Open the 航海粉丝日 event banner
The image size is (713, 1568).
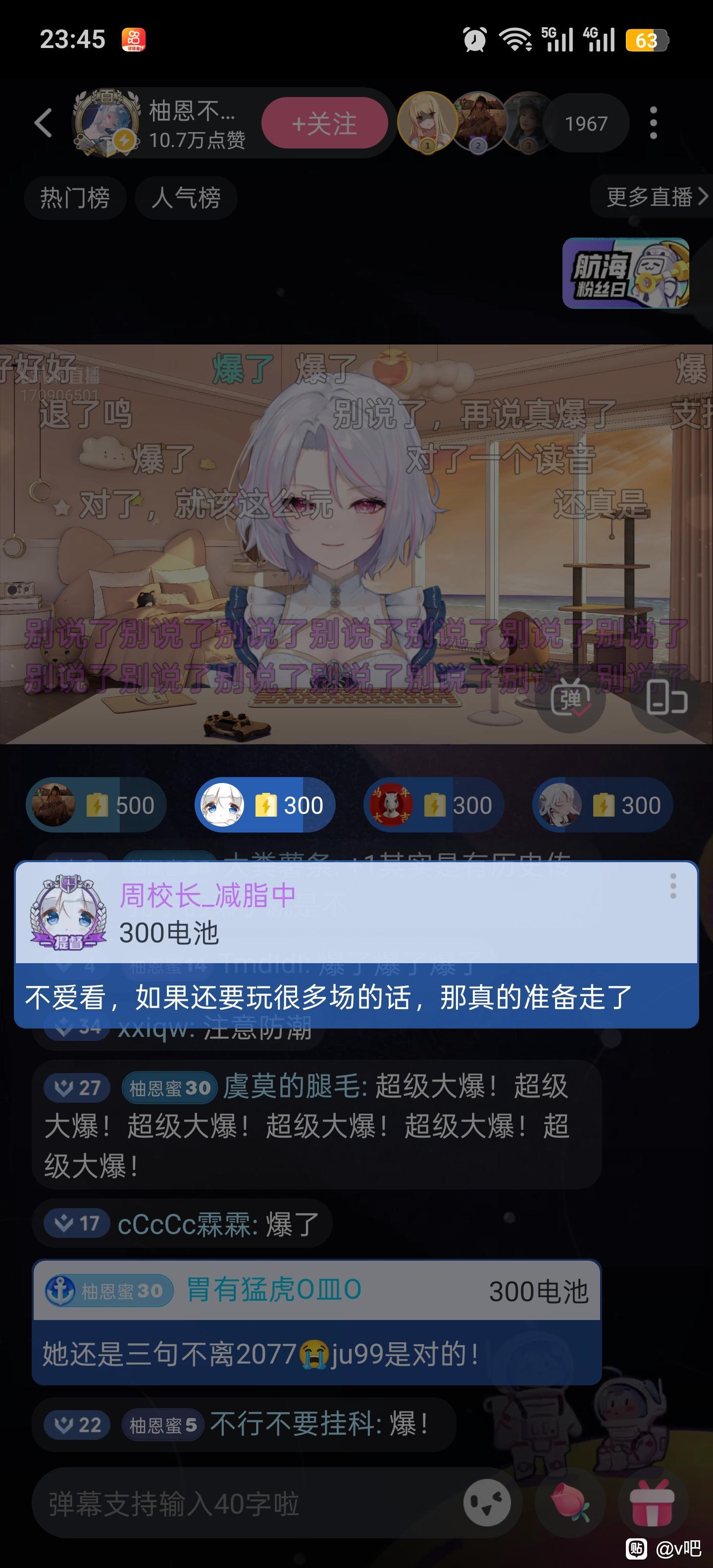pyautogui.click(x=626, y=273)
